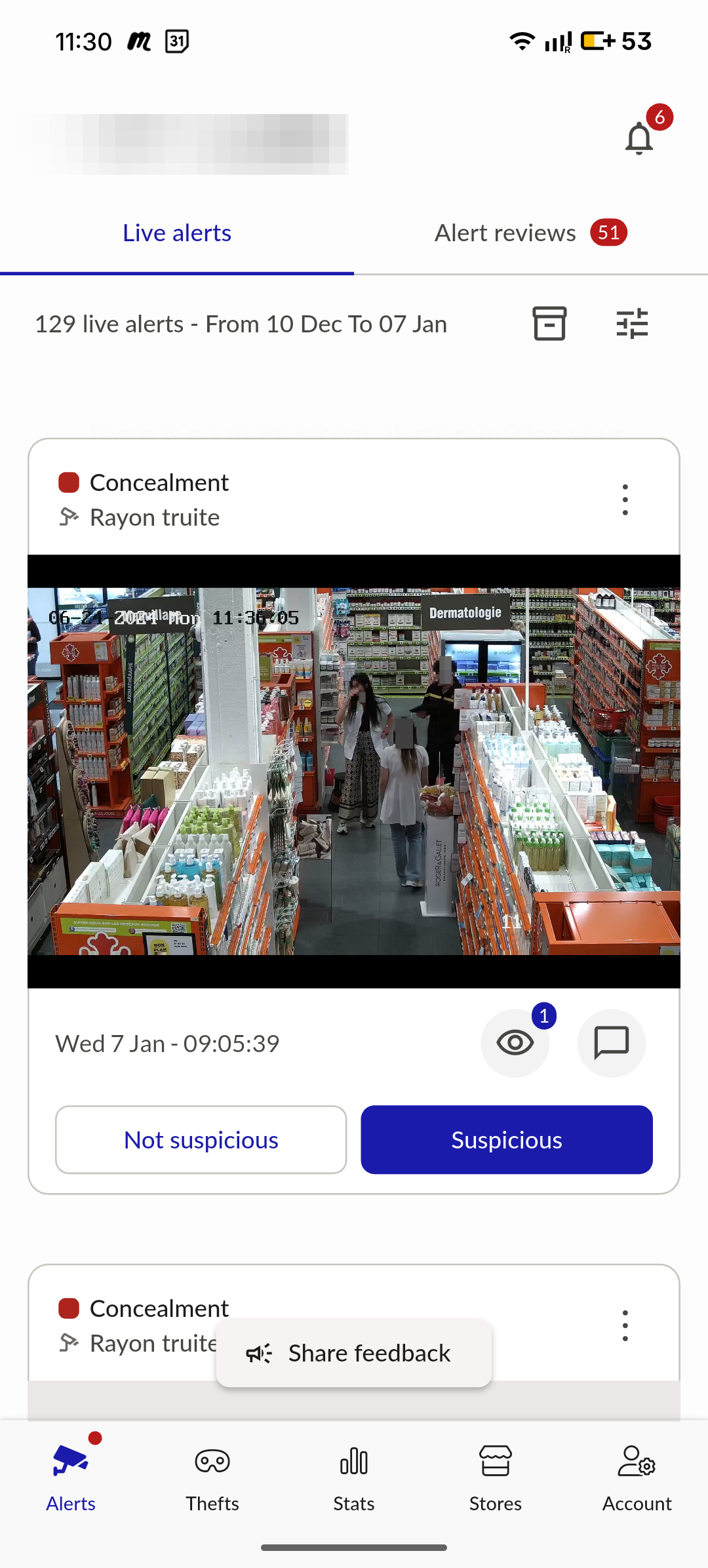The height and width of the screenshot is (1568, 708).
Task: Open the first Concealment alert's overflow menu
Action: 625,500
